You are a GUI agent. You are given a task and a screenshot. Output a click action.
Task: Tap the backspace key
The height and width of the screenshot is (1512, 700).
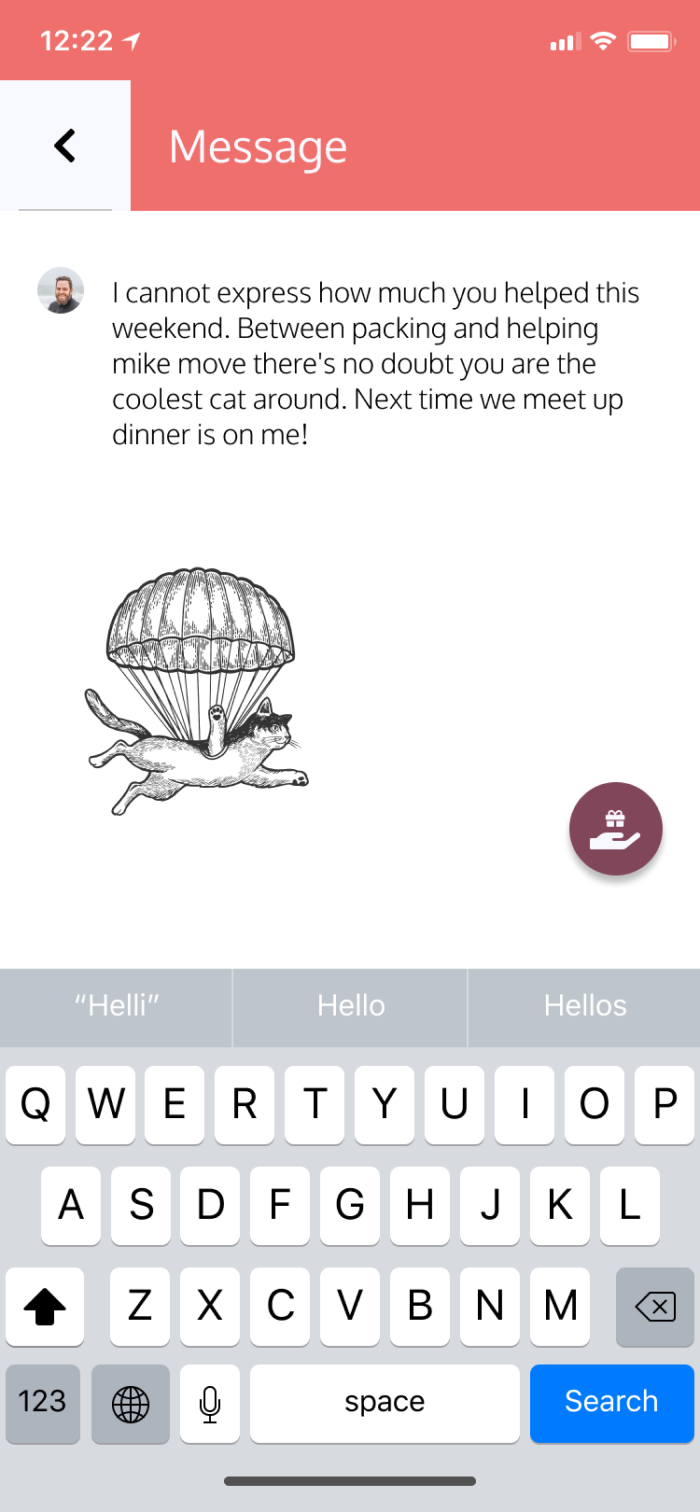[655, 1306]
